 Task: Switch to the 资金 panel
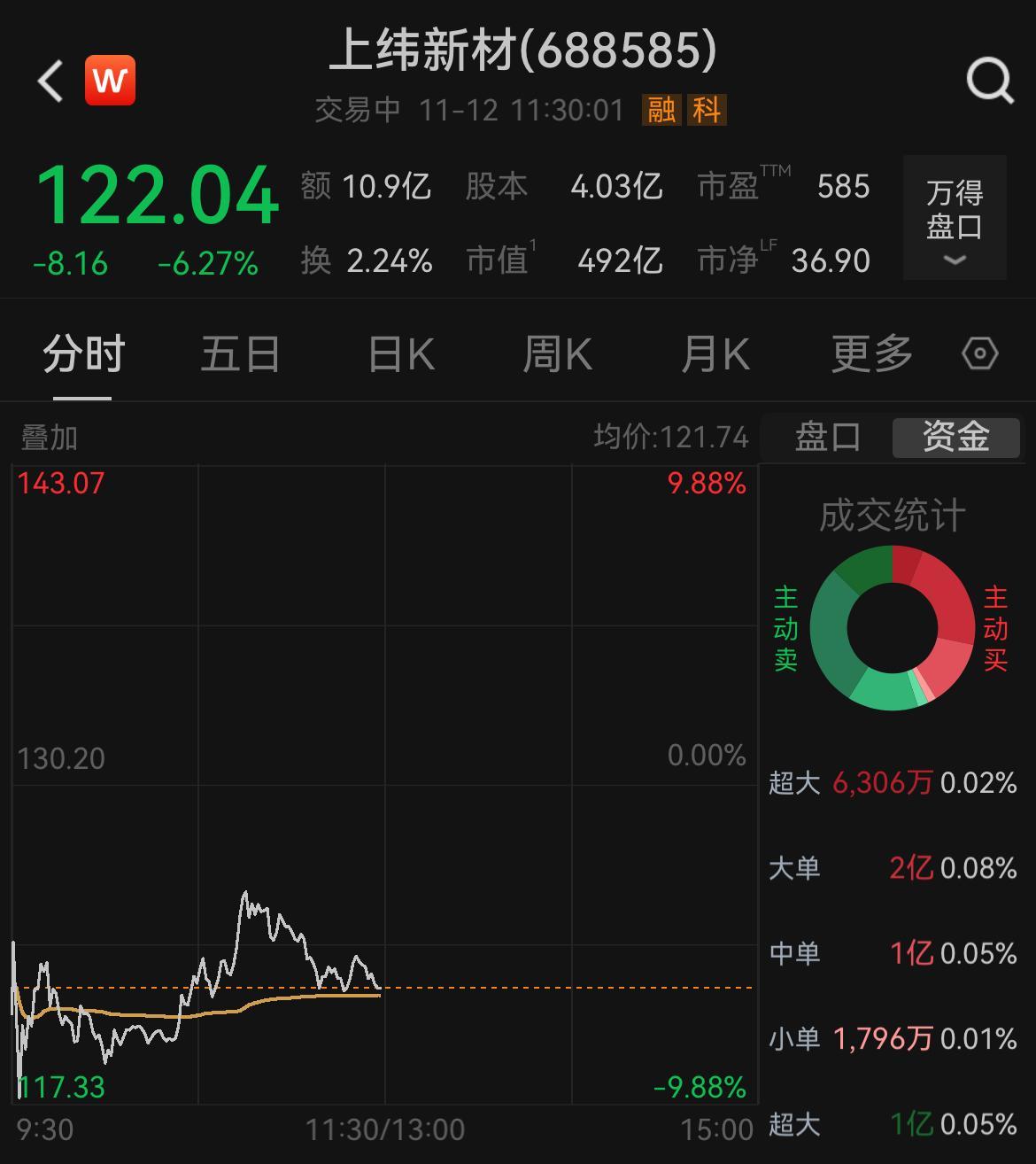[x=955, y=437]
